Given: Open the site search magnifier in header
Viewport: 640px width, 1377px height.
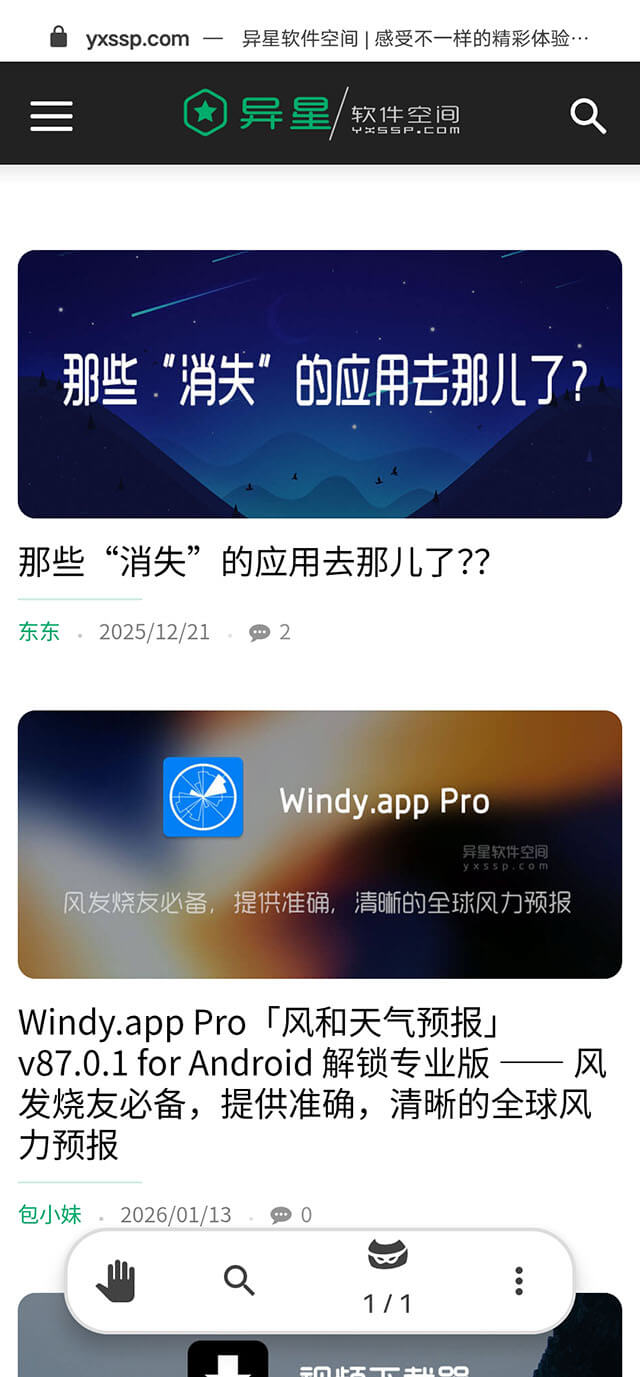Looking at the screenshot, I should pos(588,115).
